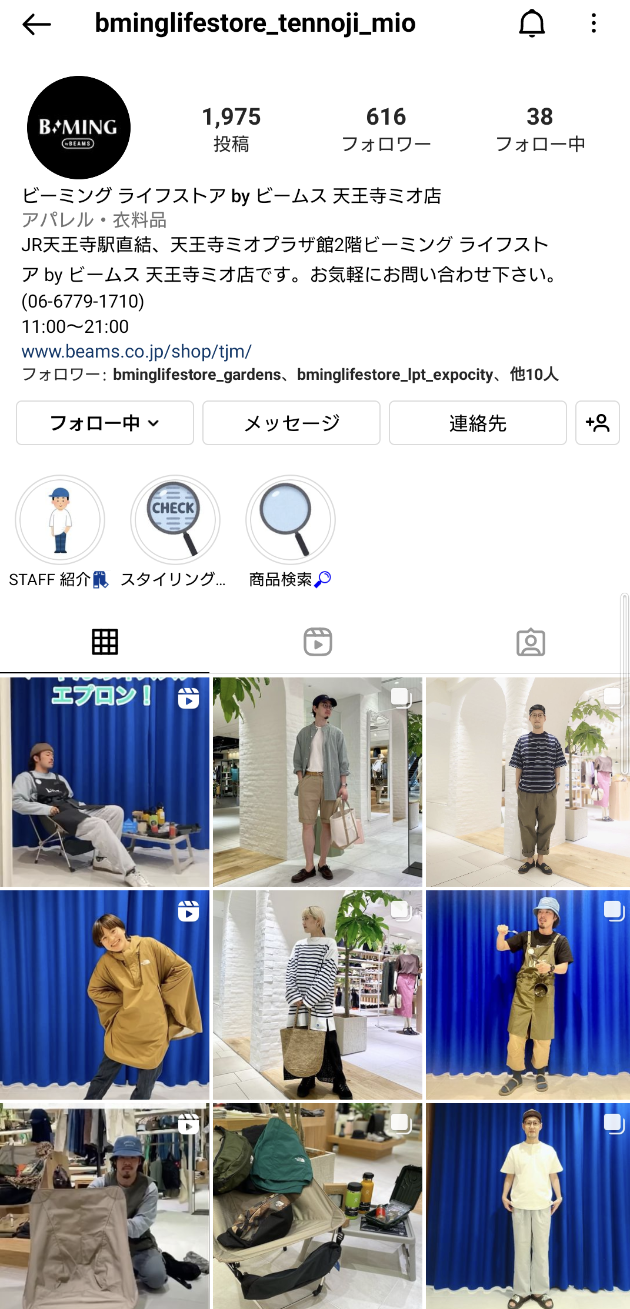This screenshot has width=630, height=1309.
Task: Open the エプロン reel with seated man
Action: coord(104,782)
